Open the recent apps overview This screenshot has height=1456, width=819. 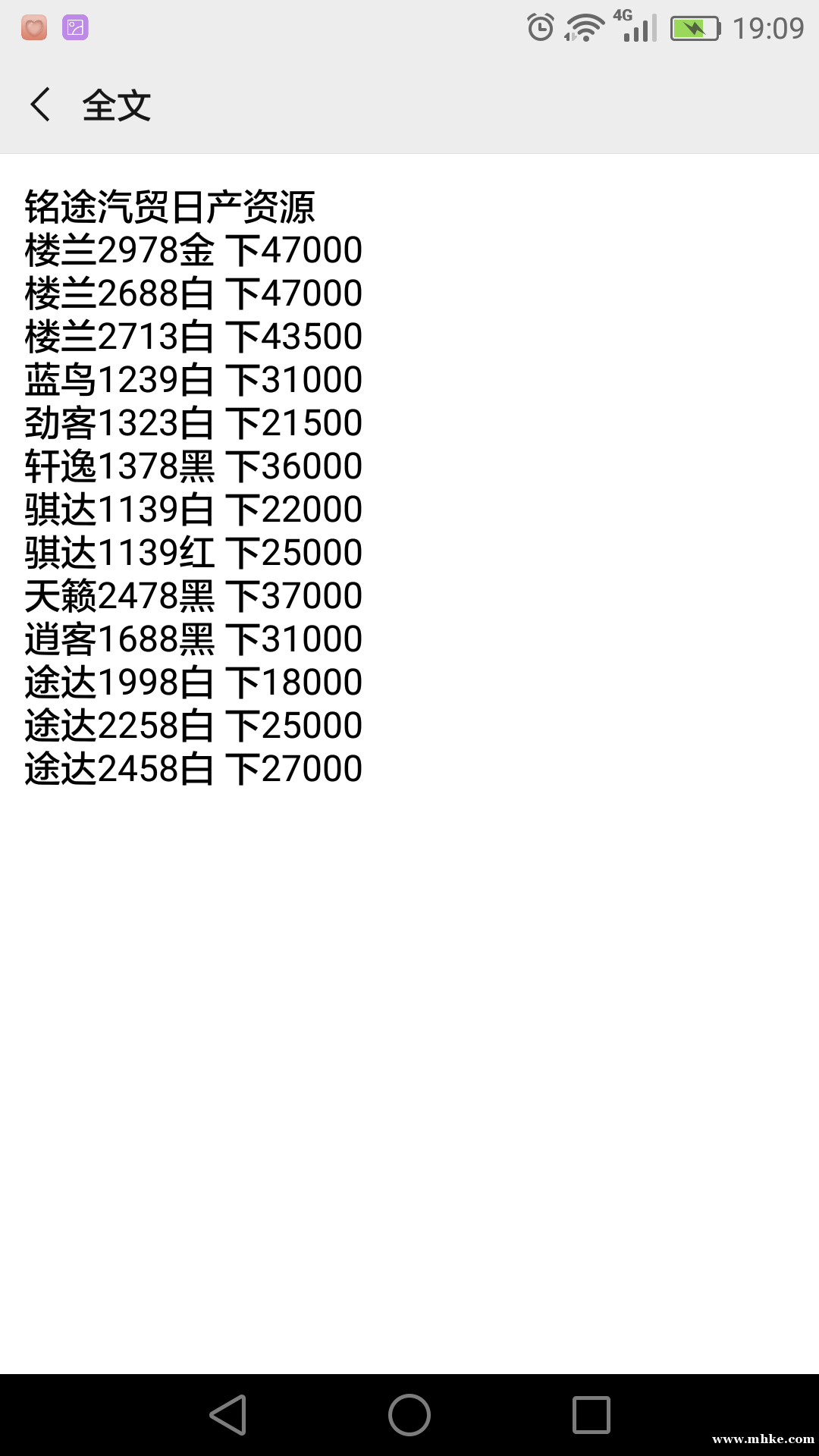[x=591, y=1415]
